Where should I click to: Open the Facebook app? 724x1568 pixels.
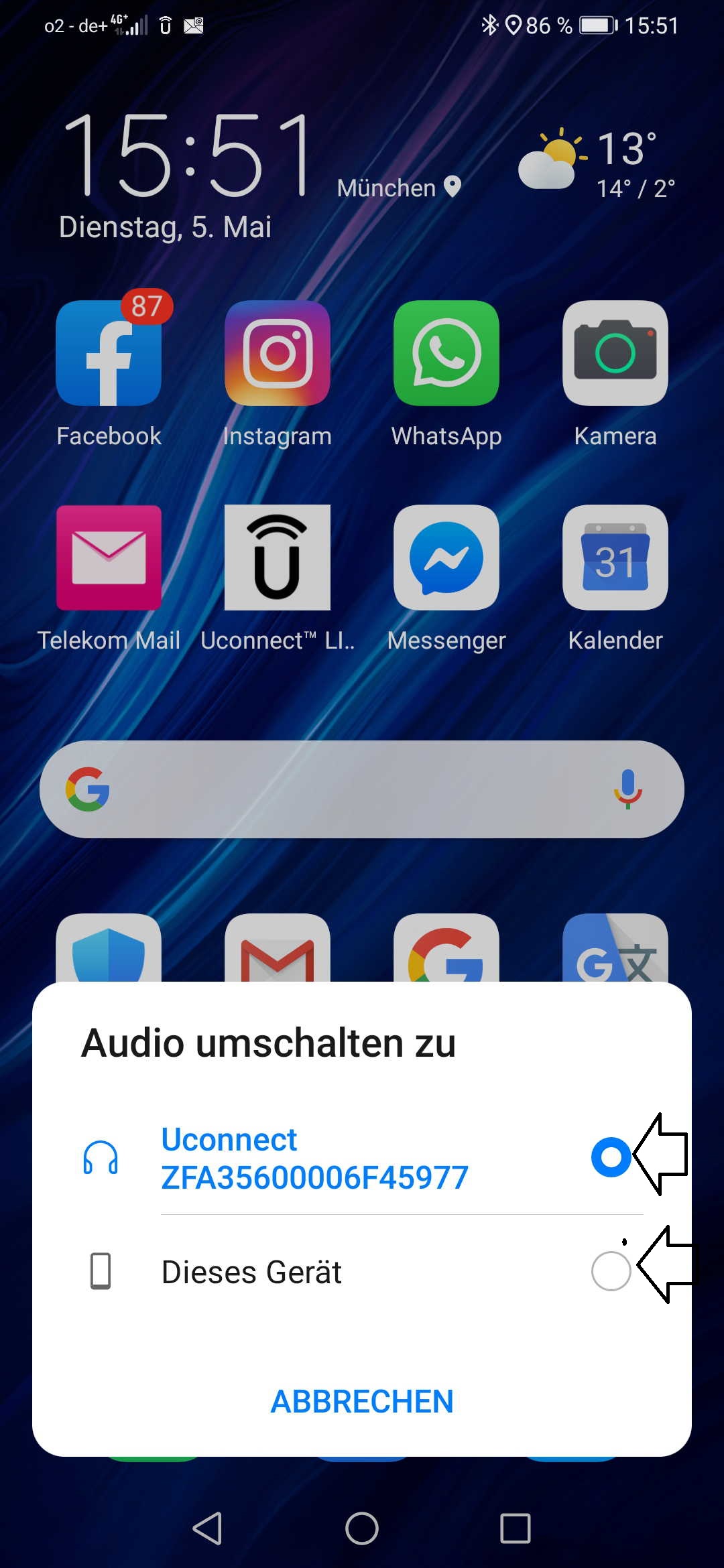[109, 354]
